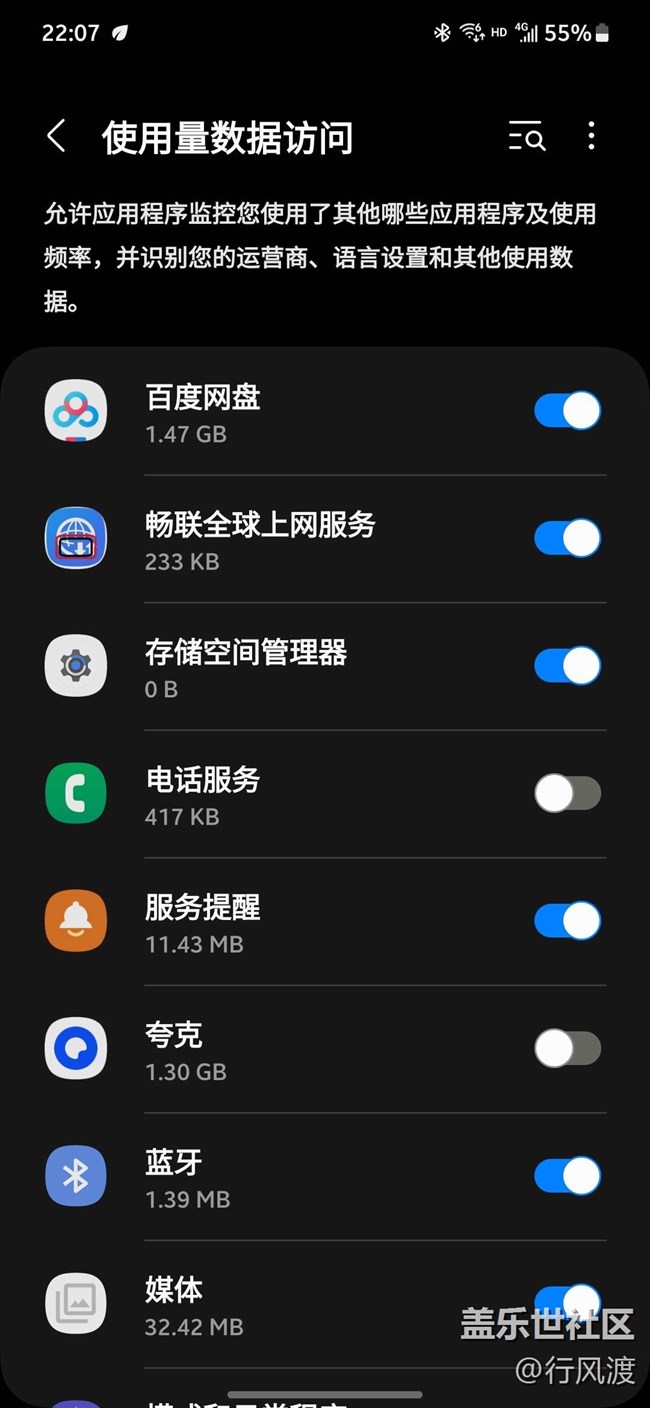650x1408 pixels.
Task: Disable usage access for 蓝牙
Action: [567, 1176]
